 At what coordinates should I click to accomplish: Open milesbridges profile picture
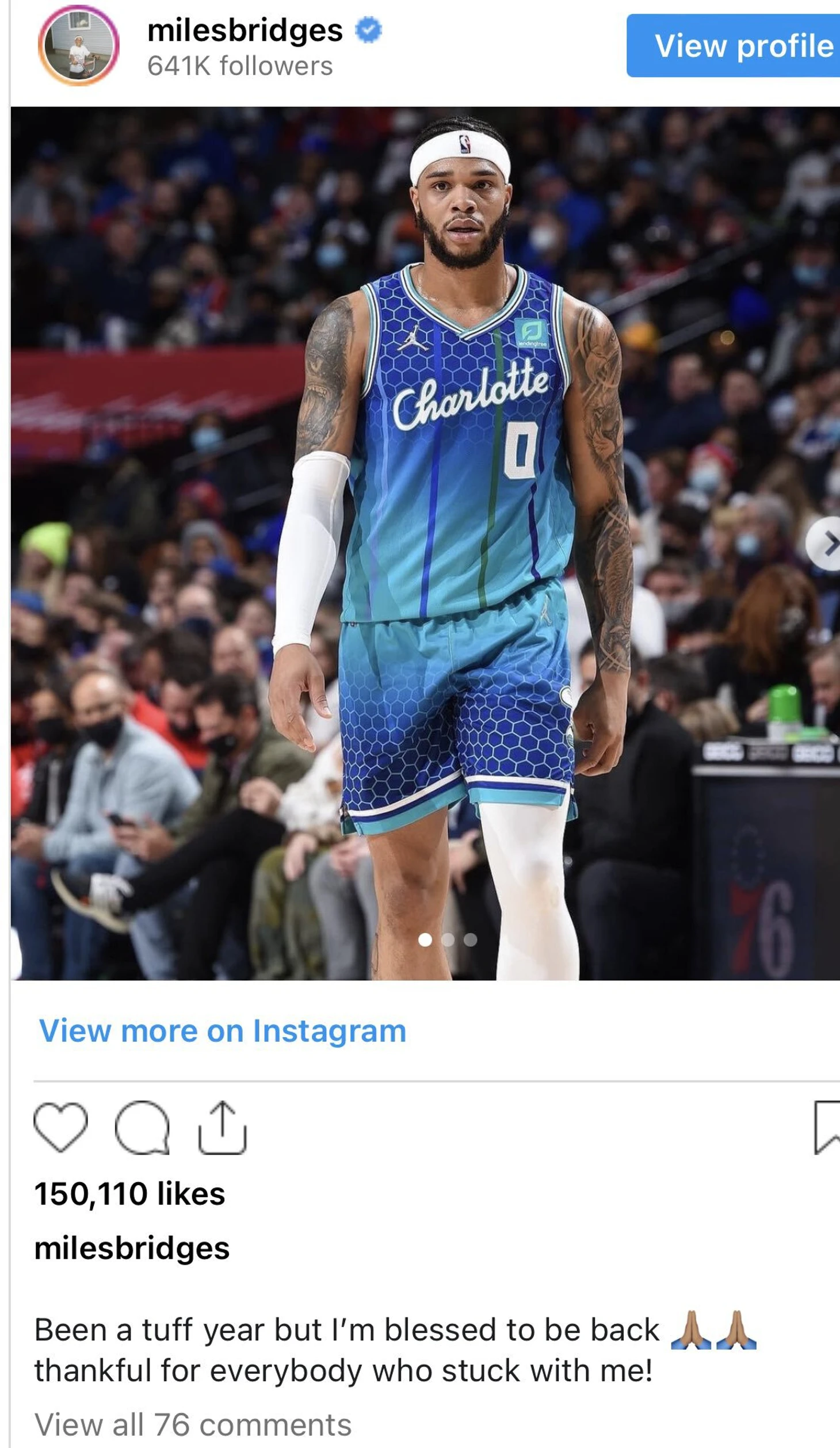pos(79,46)
